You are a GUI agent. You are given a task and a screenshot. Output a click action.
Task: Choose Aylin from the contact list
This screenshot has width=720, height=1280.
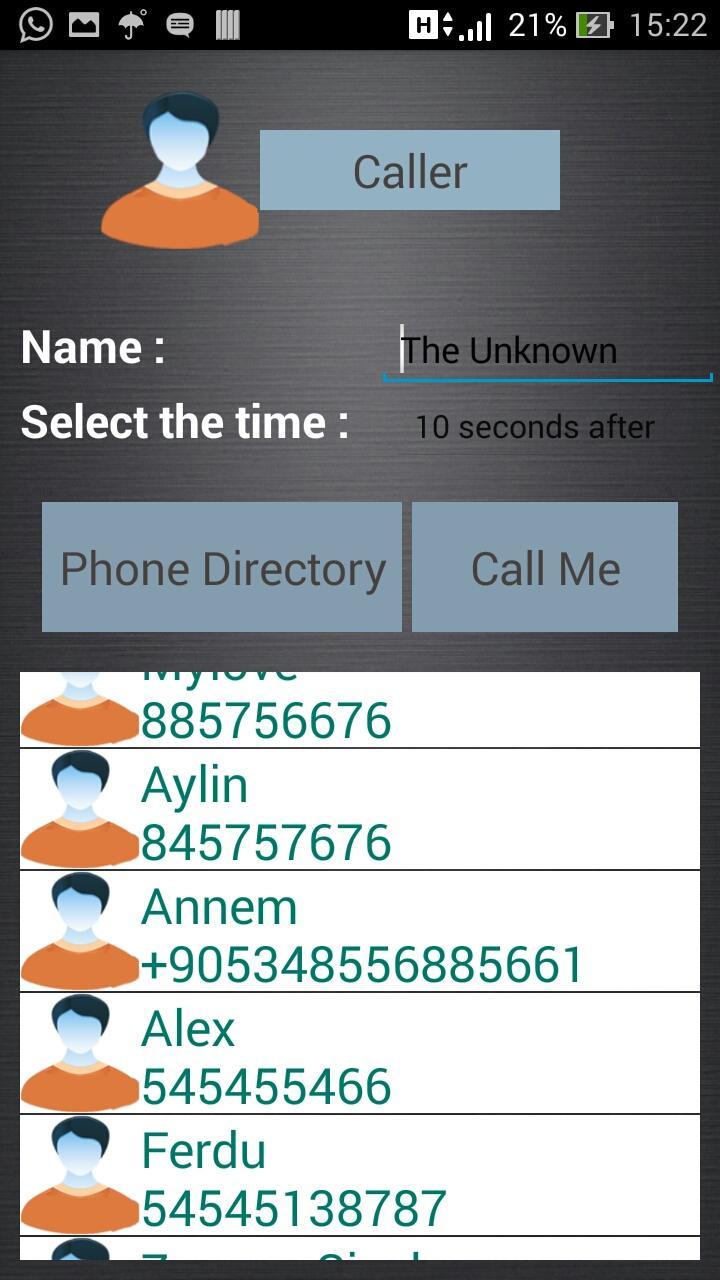pyautogui.click(x=360, y=810)
